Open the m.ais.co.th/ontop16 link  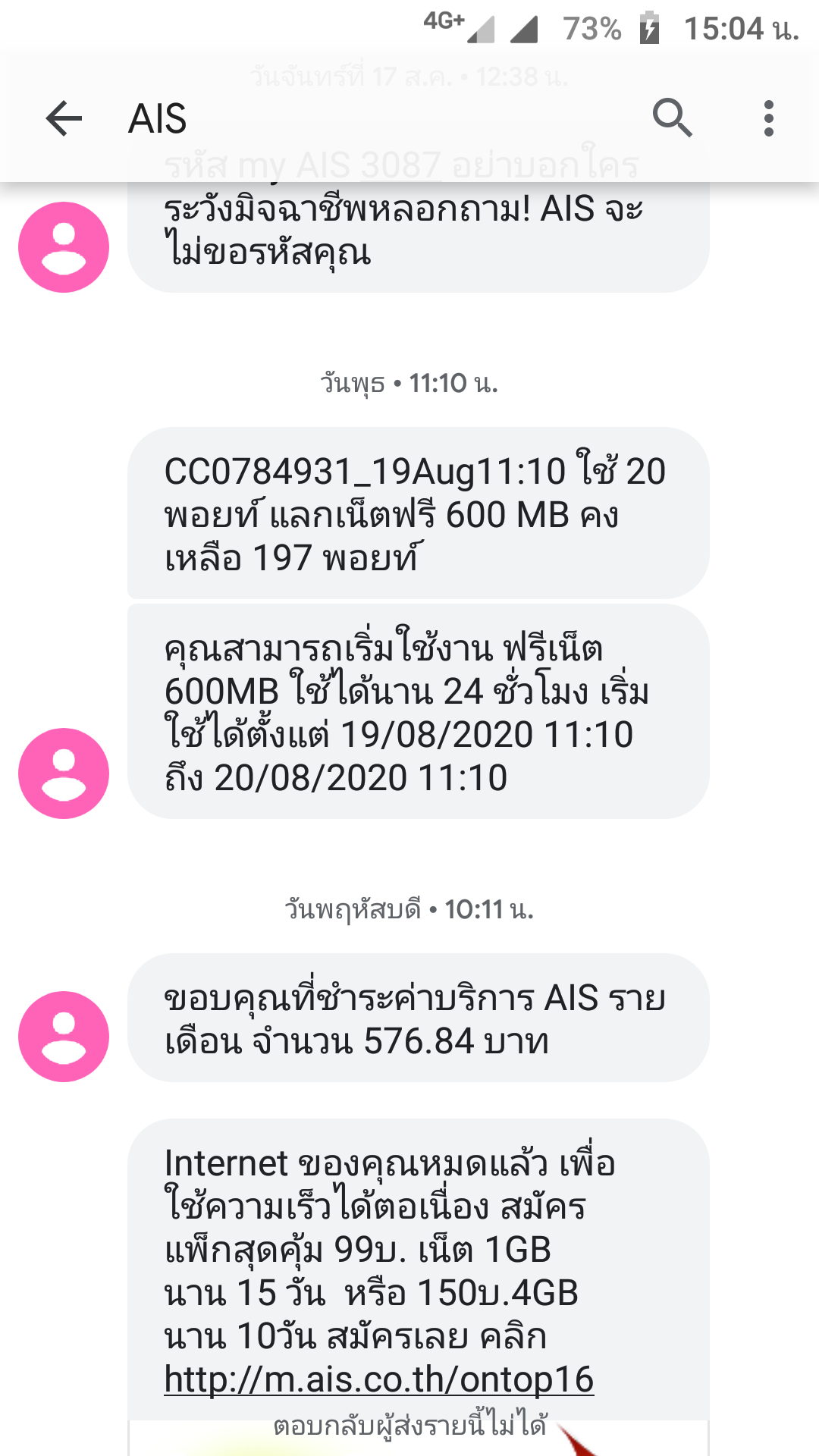379,1379
